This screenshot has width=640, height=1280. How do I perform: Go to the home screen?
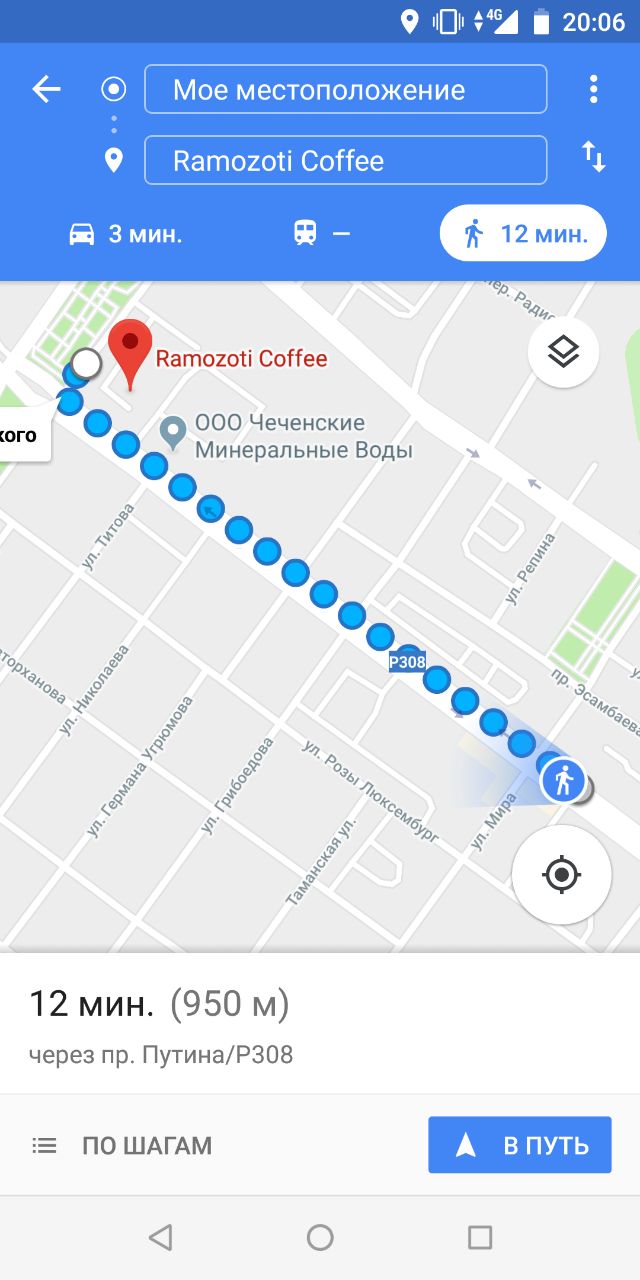click(320, 1238)
